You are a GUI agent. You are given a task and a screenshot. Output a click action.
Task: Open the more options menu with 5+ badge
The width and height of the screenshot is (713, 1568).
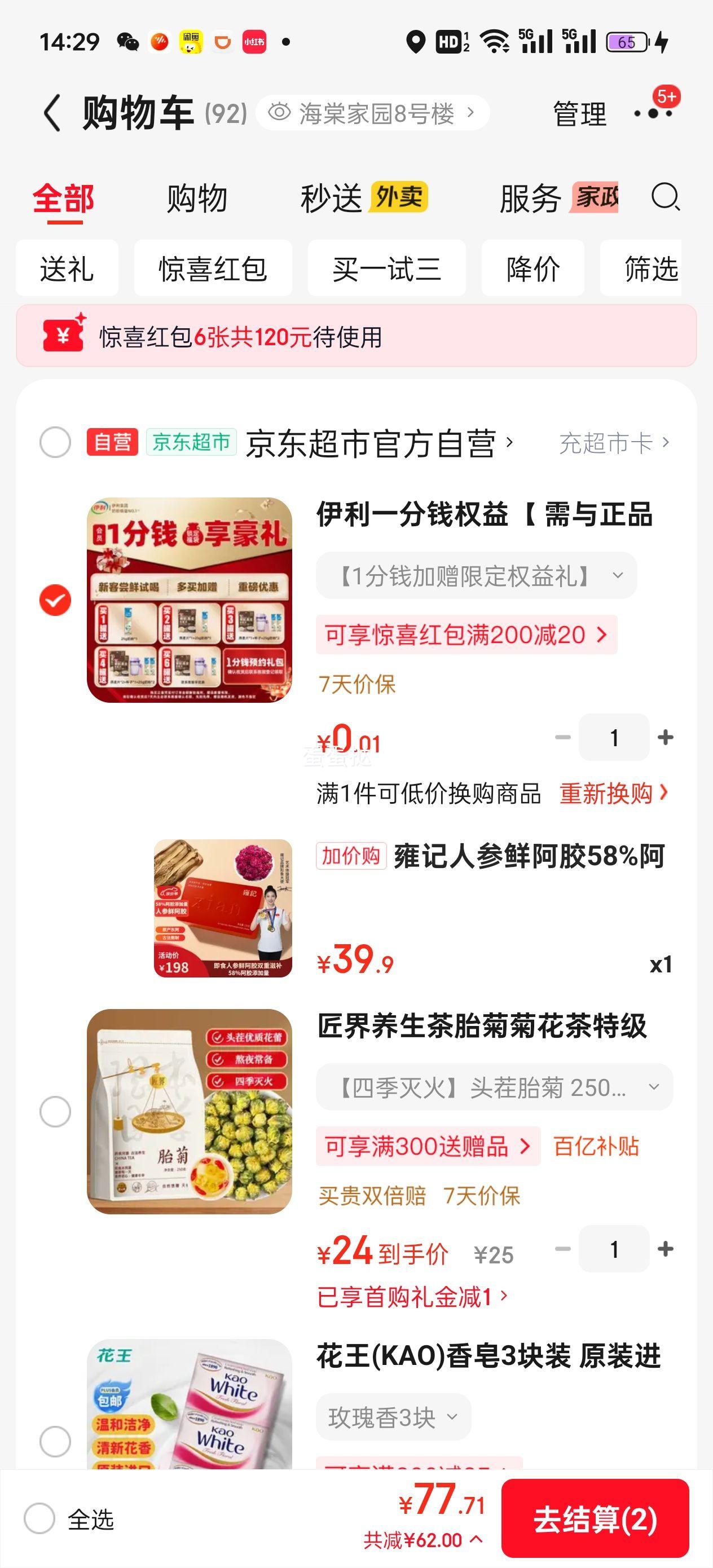coord(652,113)
